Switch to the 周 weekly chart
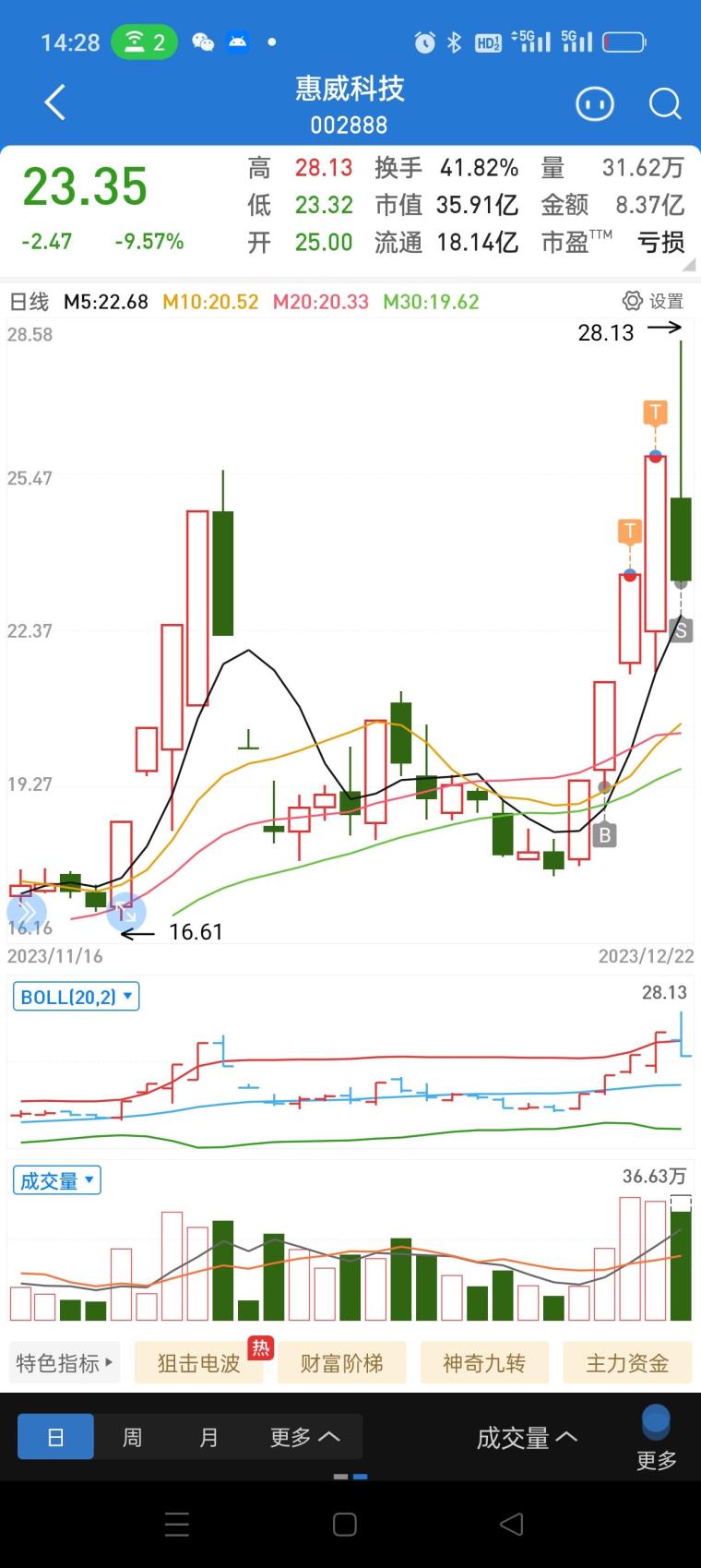Image resolution: width=701 pixels, height=1568 pixels. 133,1437
